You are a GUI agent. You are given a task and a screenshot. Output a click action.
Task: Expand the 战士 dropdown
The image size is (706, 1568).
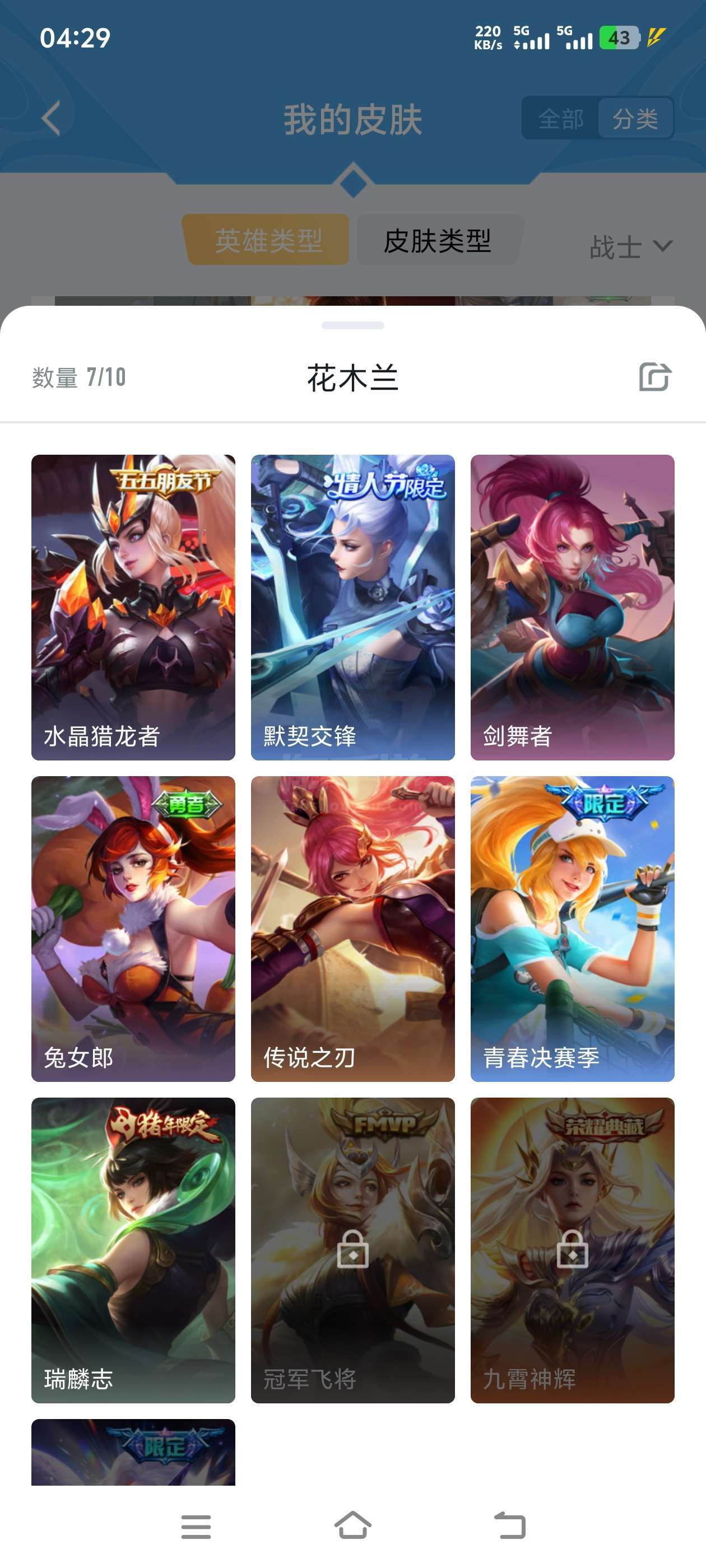click(631, 246)
